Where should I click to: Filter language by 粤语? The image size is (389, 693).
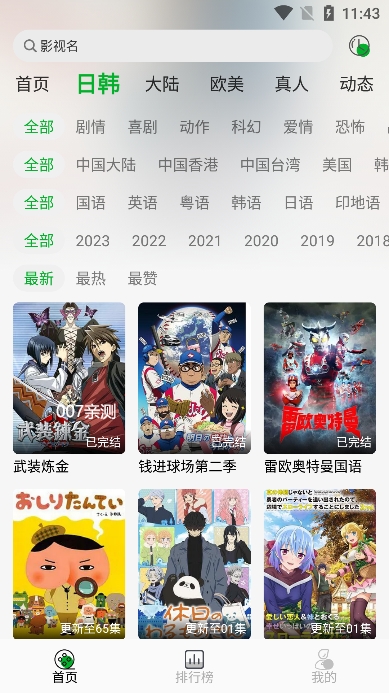tap(194, 203)
